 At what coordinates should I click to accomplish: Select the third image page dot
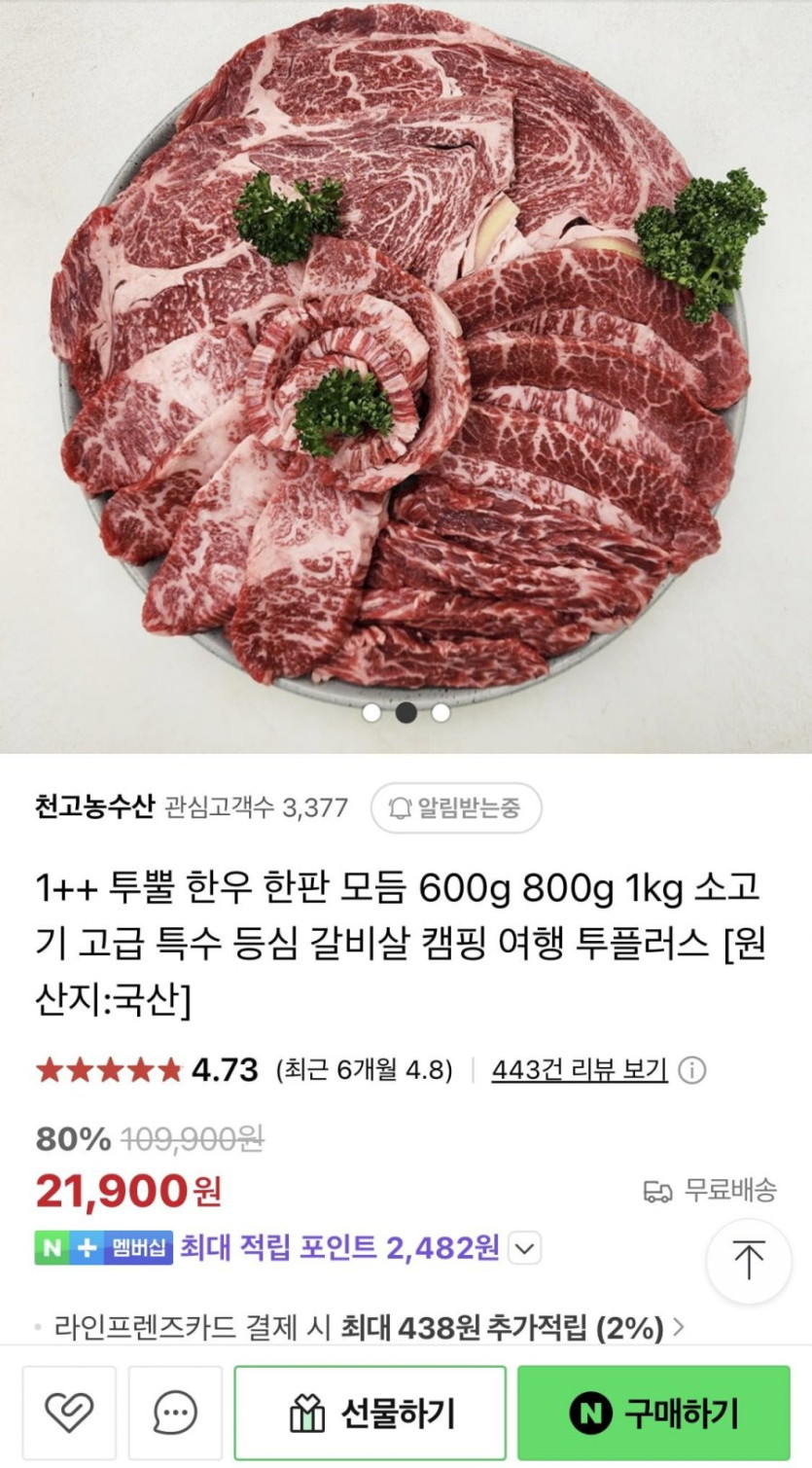click(441, 713)
